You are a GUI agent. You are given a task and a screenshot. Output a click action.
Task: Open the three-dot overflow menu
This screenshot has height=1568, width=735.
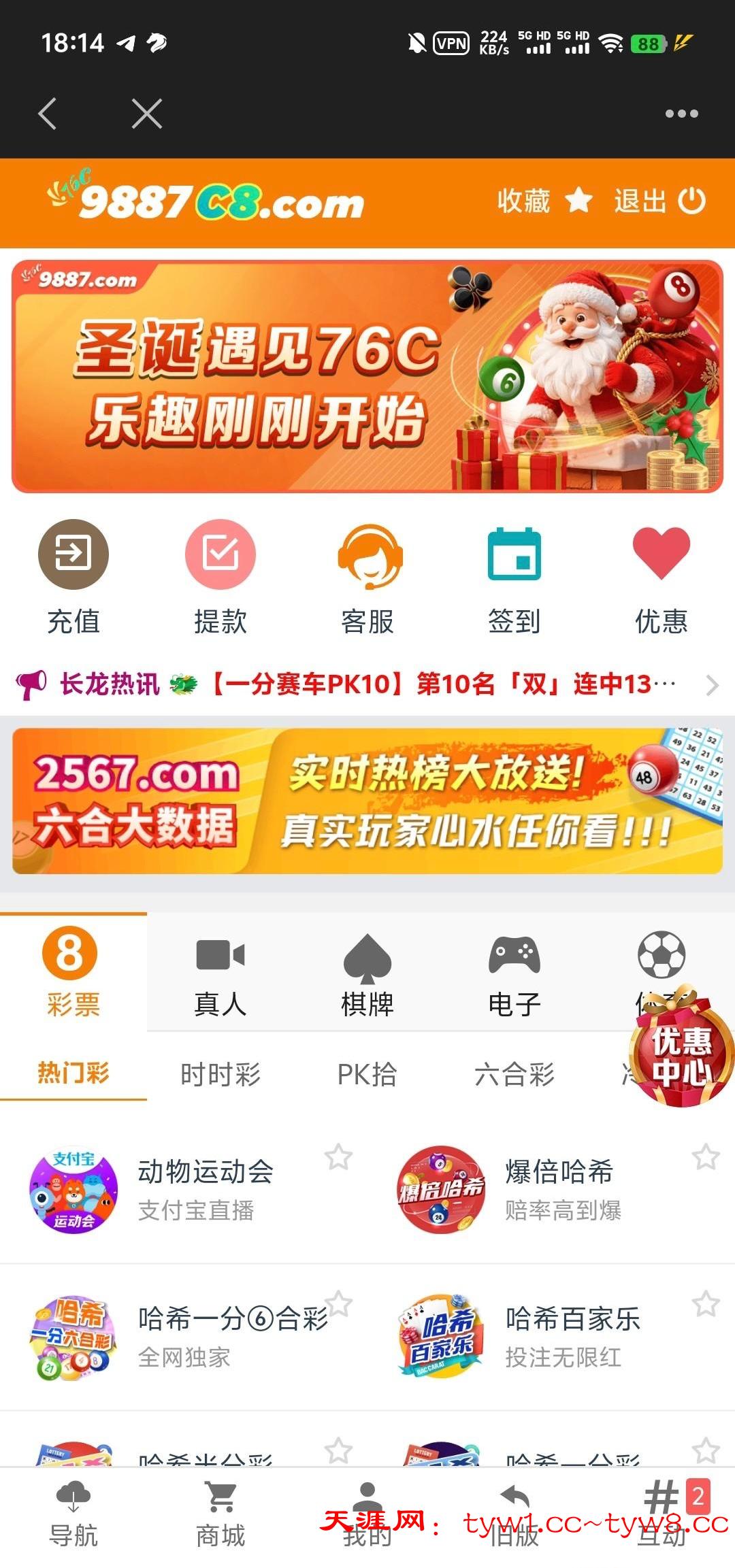(x=681, y=114)
